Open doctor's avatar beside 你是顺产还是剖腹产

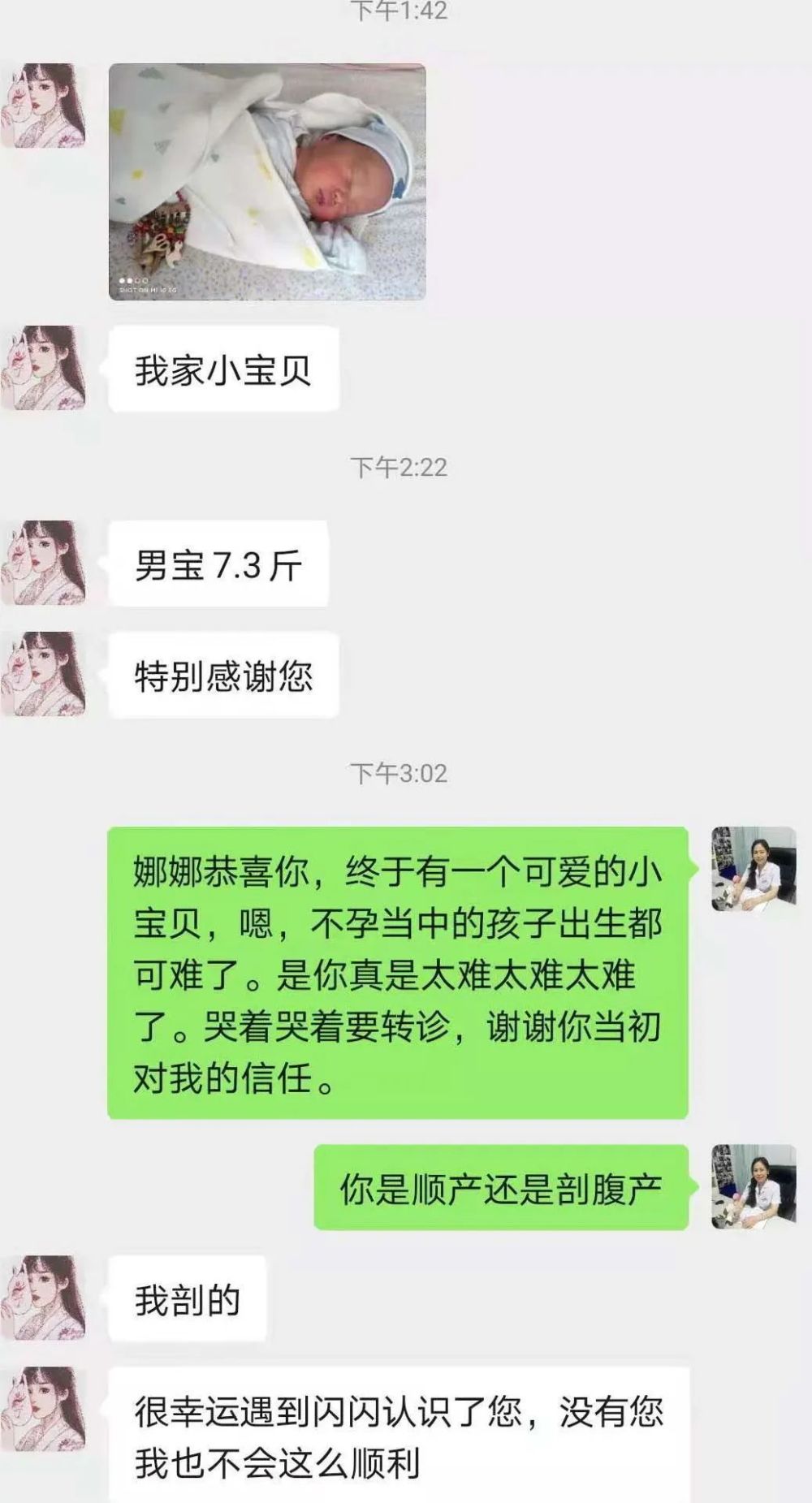tap(754, 1186)
